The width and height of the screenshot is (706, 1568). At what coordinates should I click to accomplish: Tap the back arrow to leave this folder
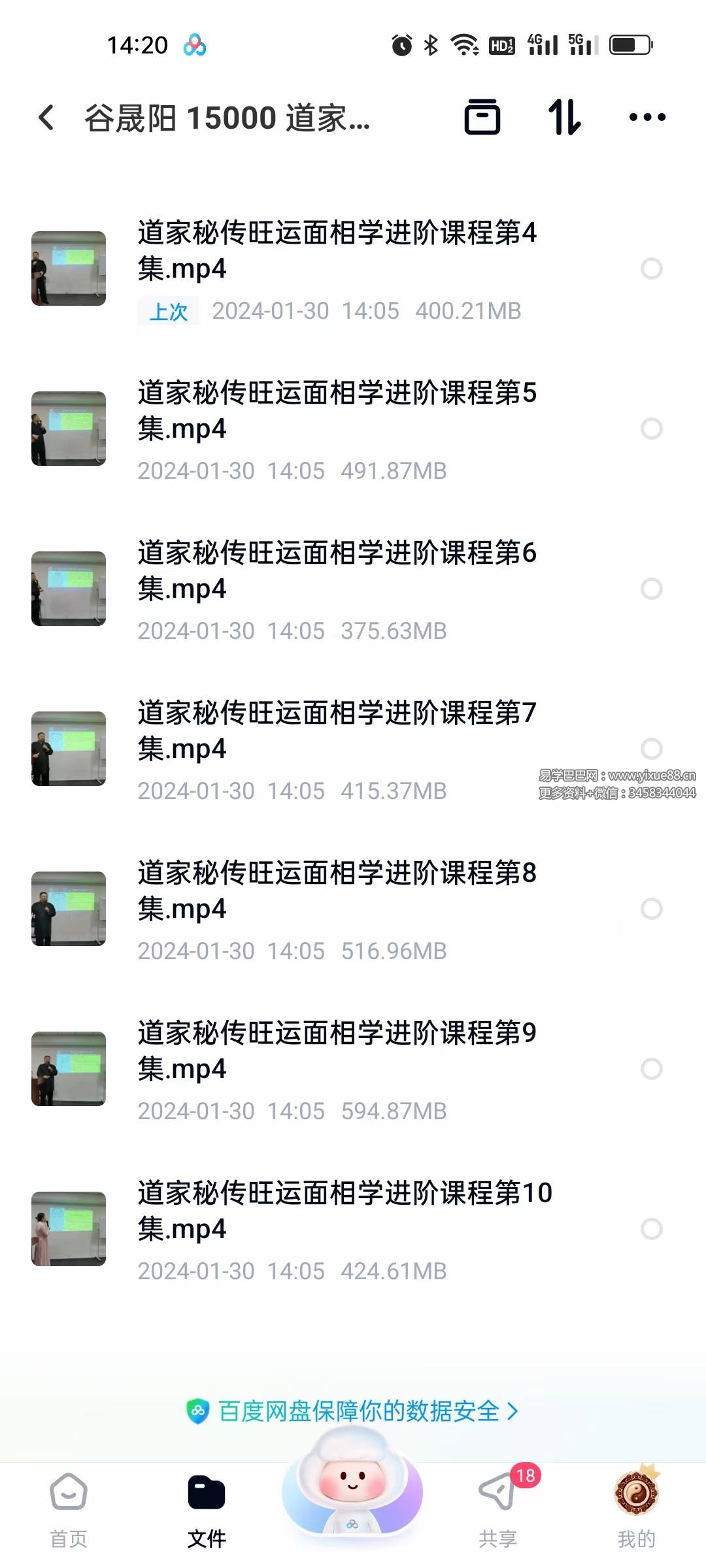[x=45, y=116]
